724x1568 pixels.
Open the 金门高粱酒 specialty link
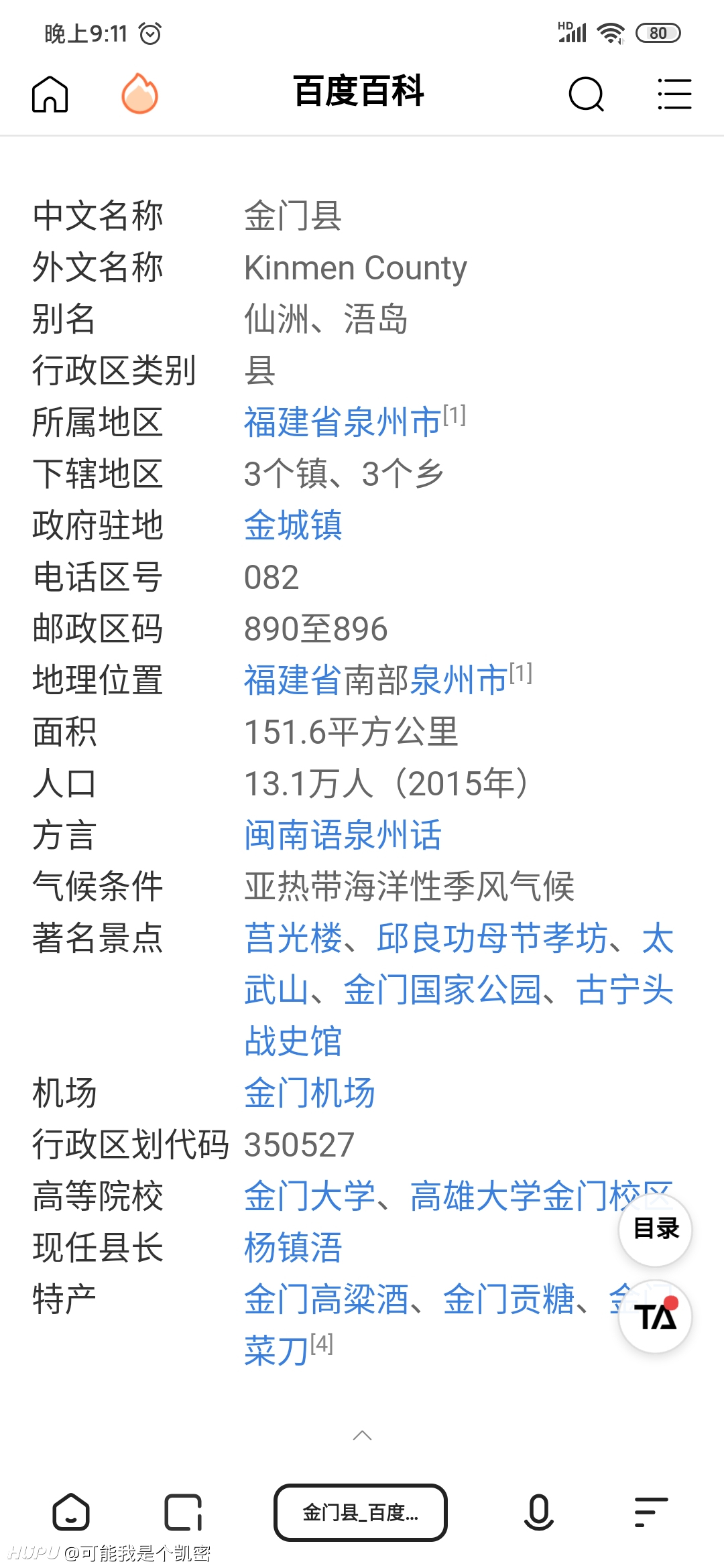tap(326, 1299)
